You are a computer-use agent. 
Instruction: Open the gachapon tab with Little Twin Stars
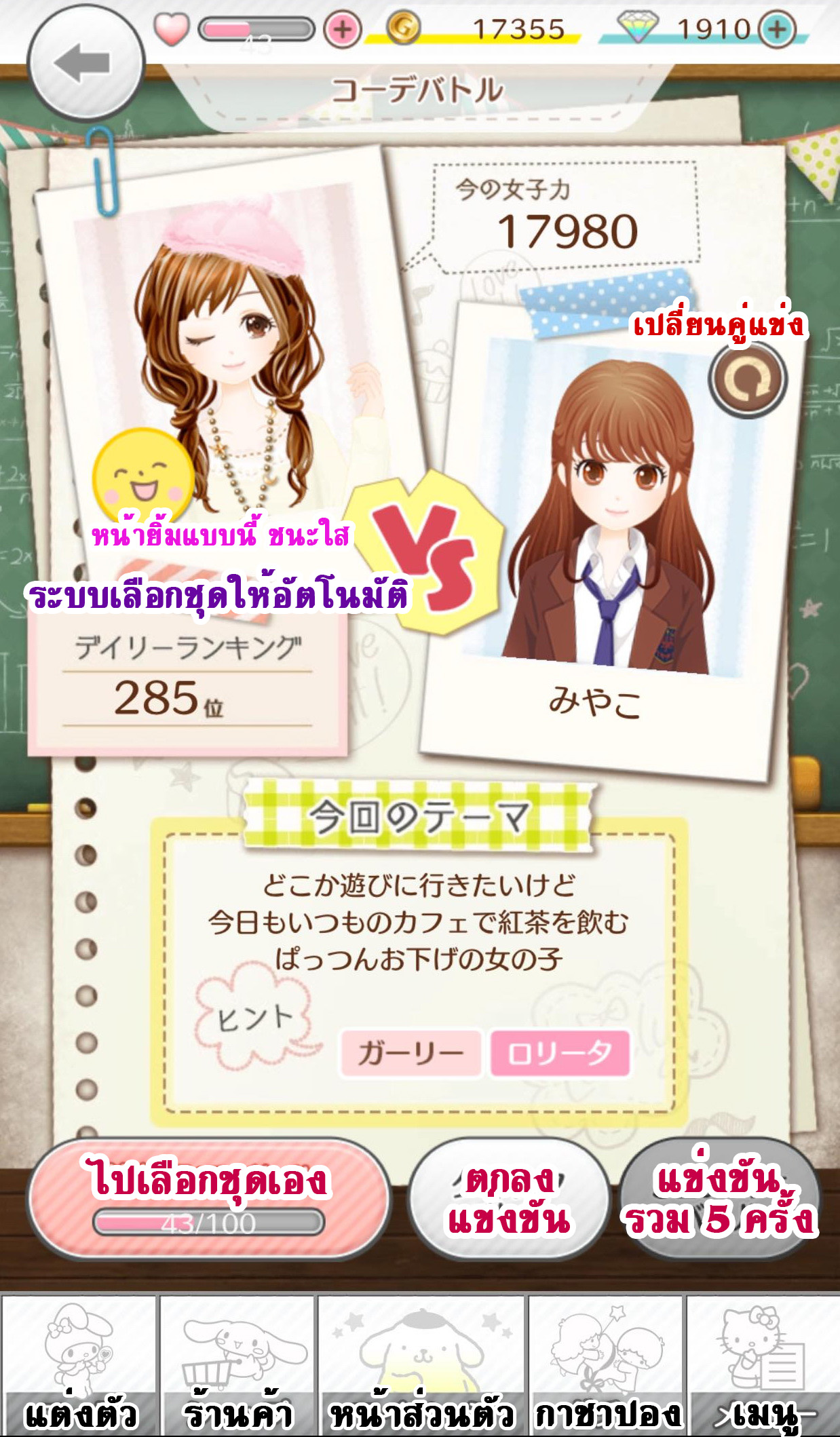(x=606, y=1365)
